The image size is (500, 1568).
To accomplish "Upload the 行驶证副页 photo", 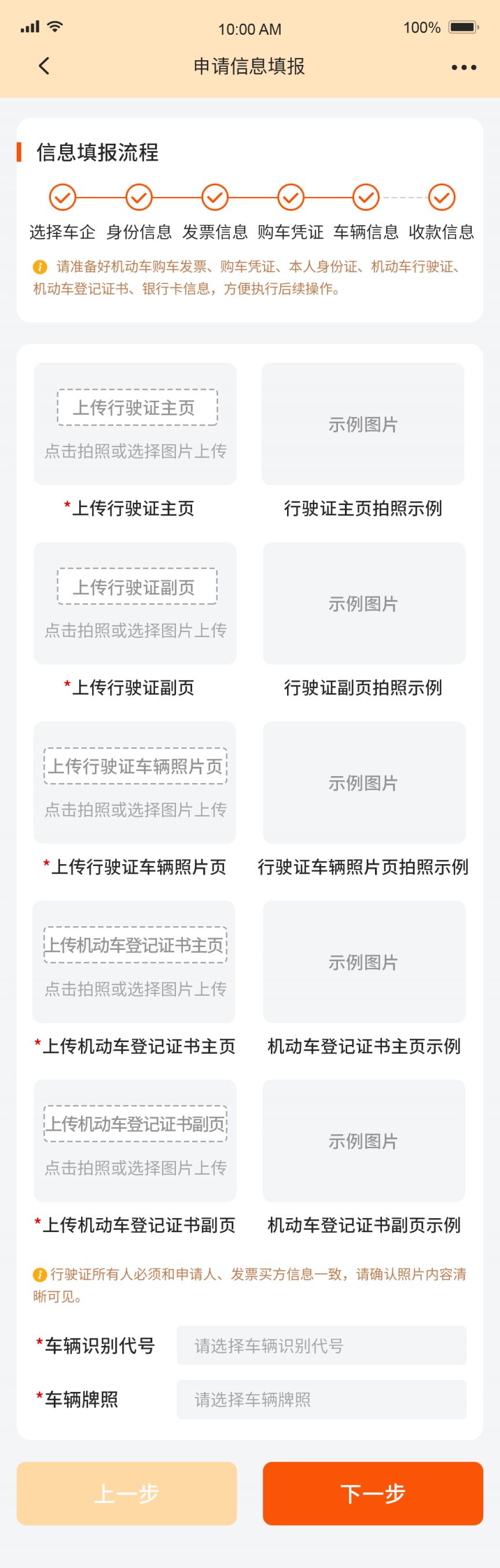I will [135, 602].
